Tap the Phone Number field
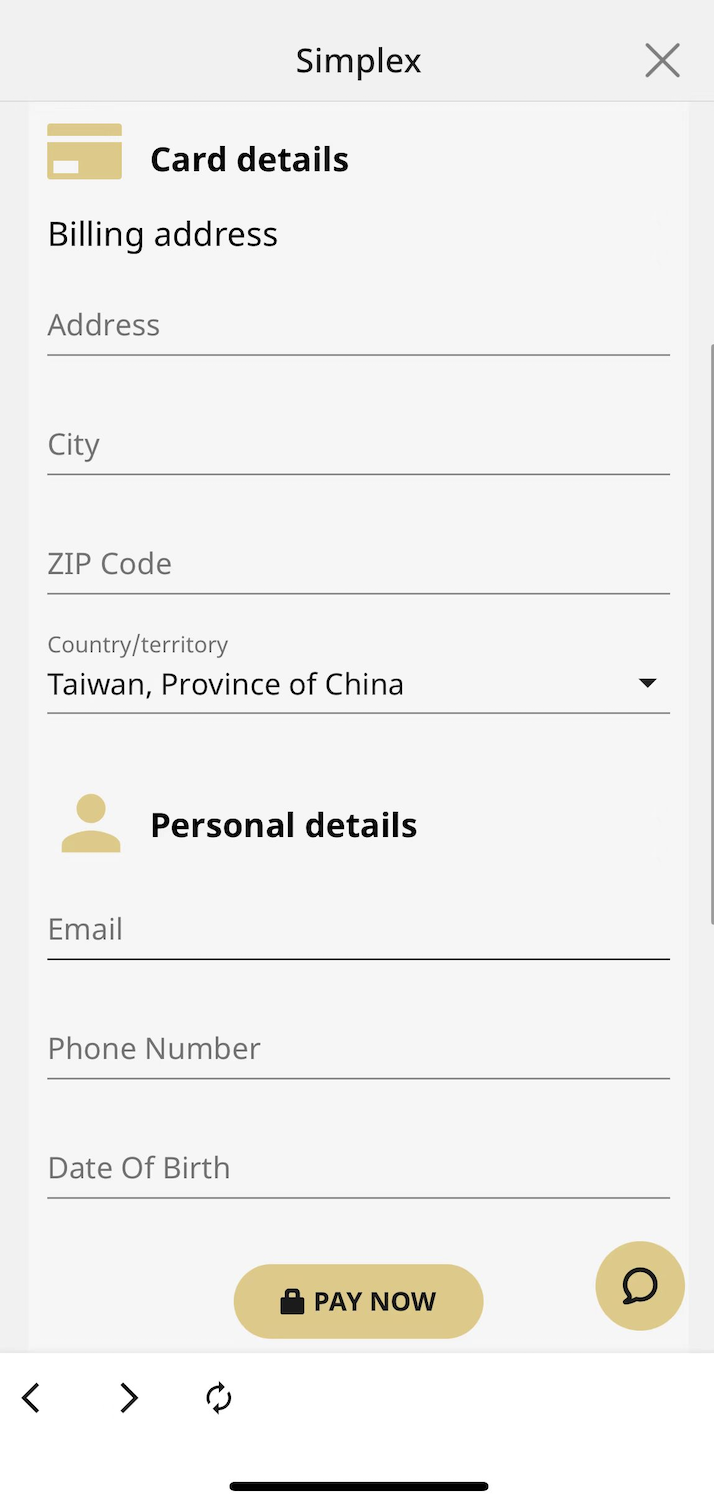 click(x=358, y=1049)
